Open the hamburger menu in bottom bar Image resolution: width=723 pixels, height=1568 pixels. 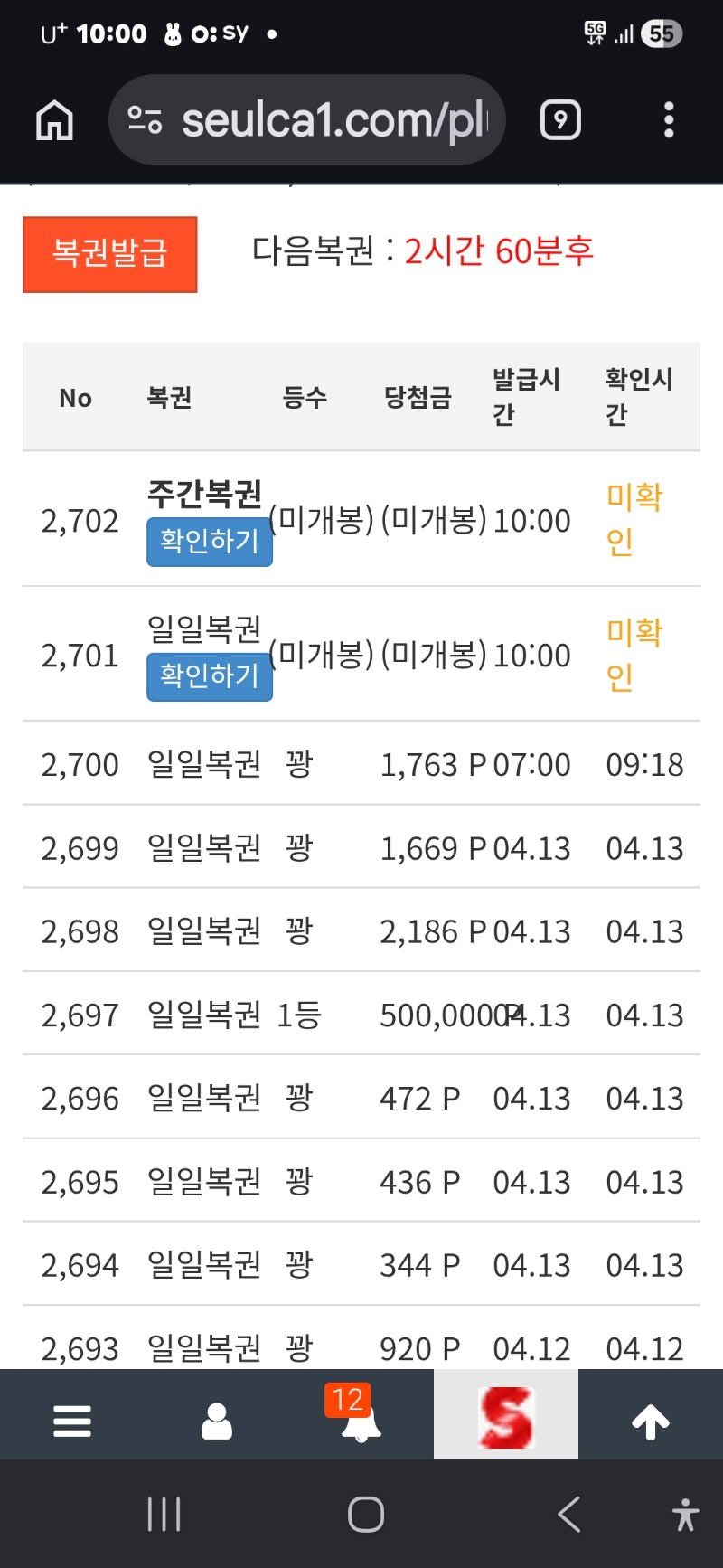[x=72, y=1421]
